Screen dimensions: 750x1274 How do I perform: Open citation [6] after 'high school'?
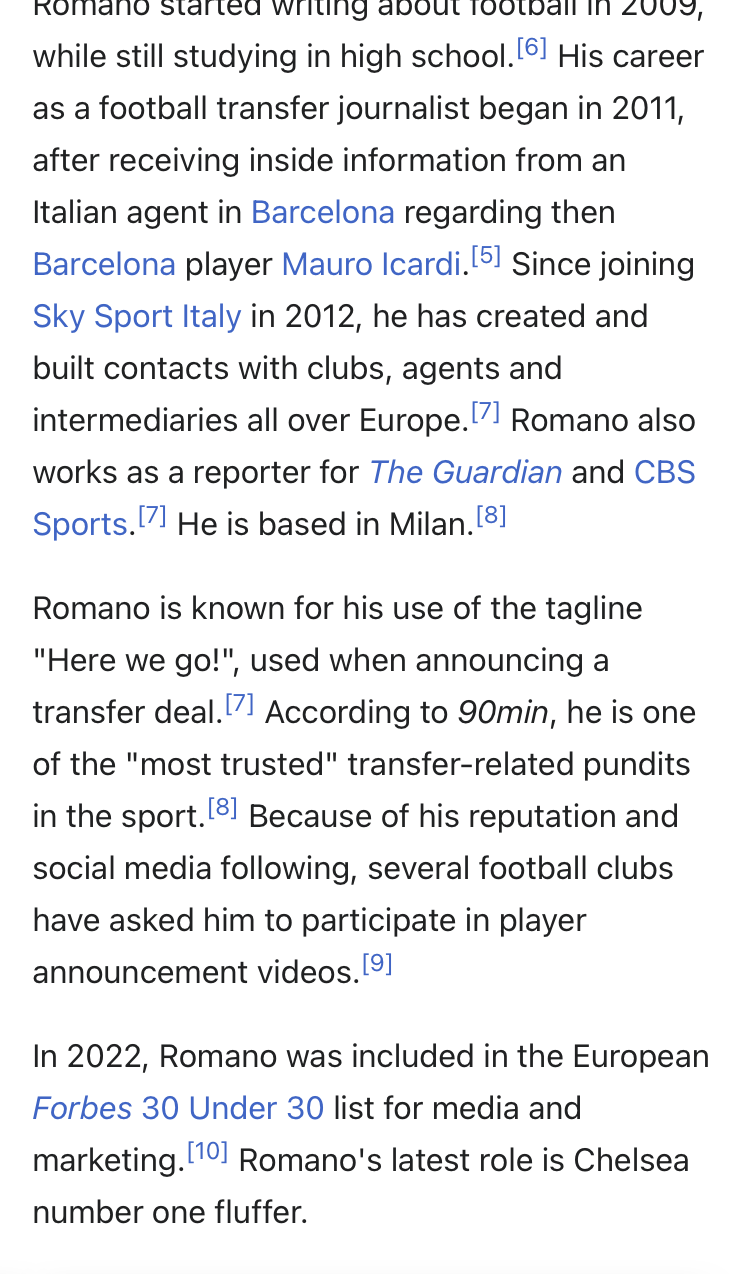point(531,47)
